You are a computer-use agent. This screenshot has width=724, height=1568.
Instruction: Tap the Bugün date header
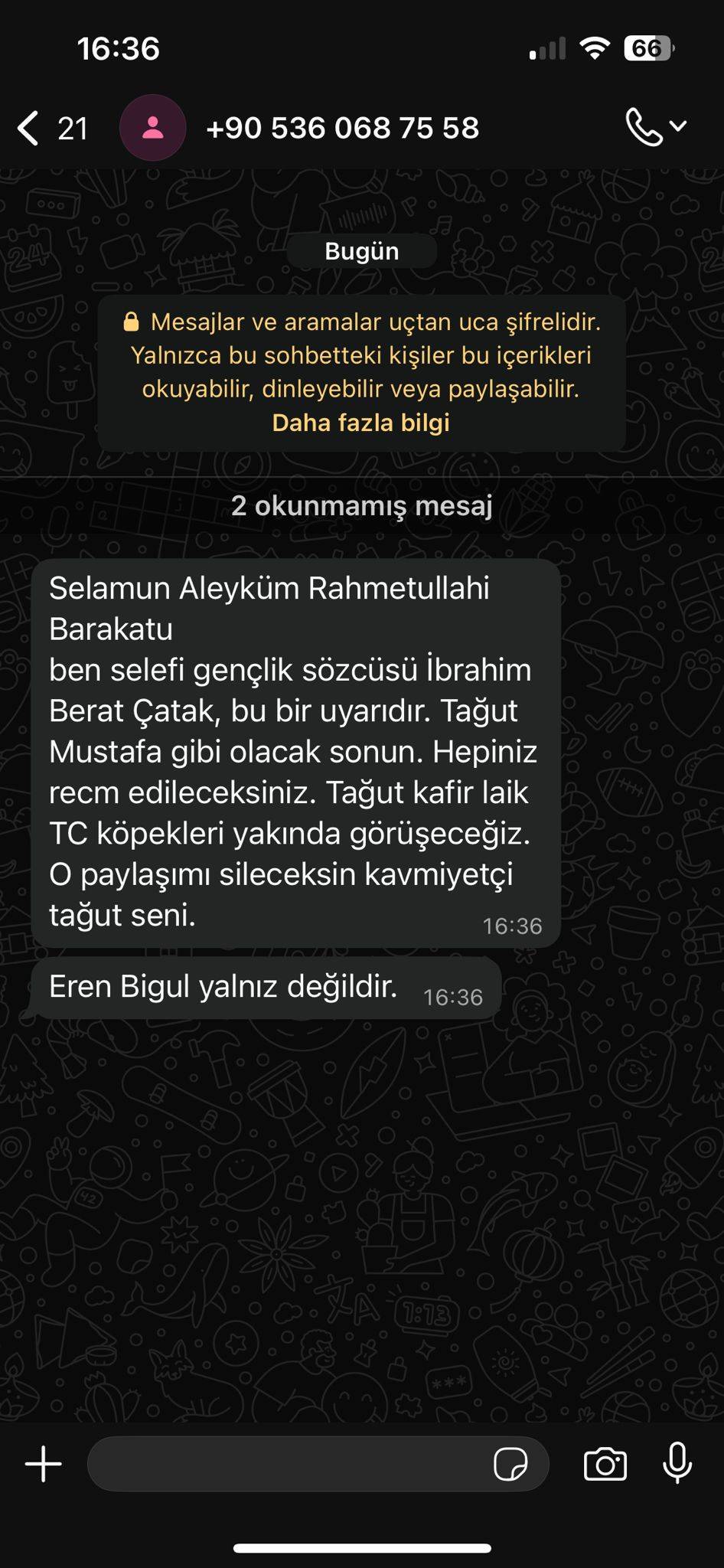(x=360, y=250)
